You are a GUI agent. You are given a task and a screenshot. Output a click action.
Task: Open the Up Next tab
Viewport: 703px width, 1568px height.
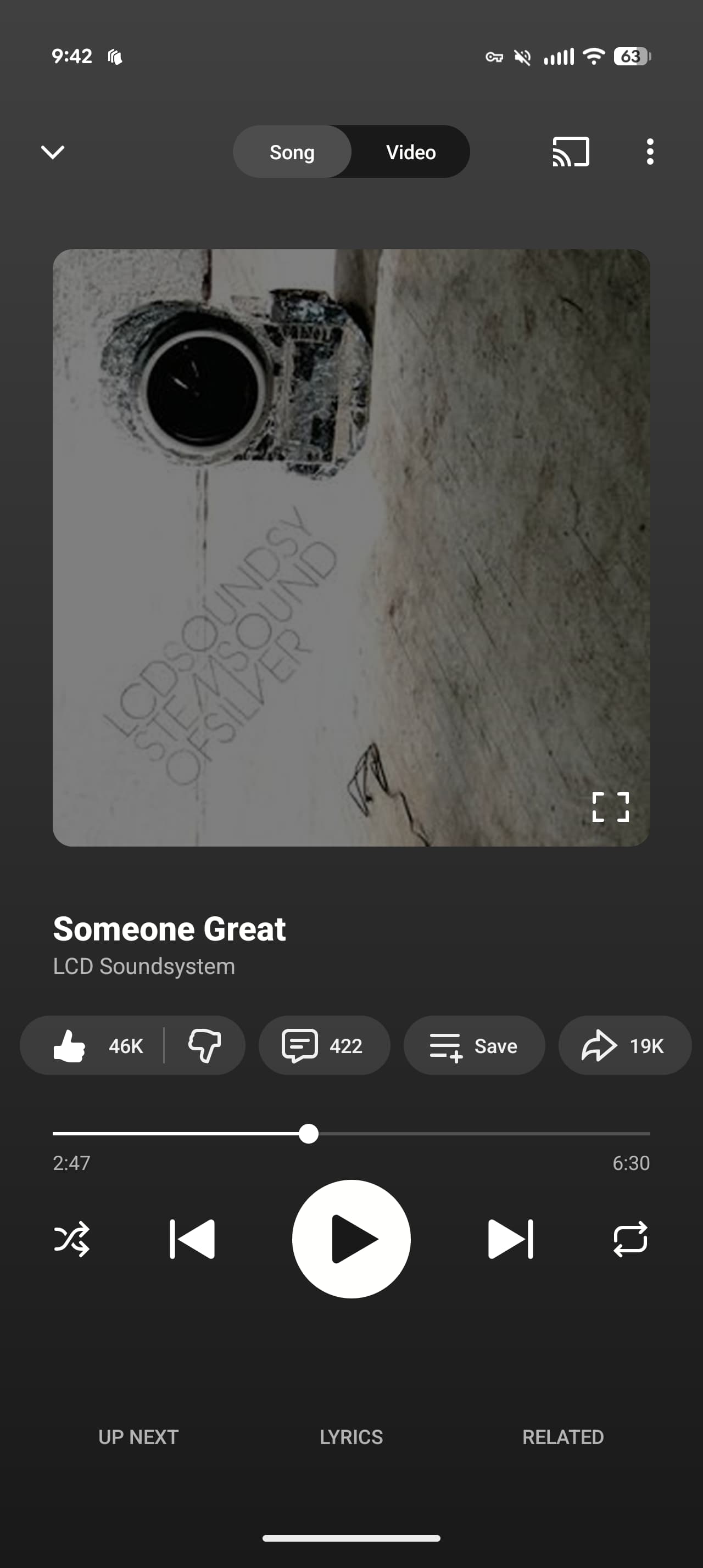point(139,1437)
